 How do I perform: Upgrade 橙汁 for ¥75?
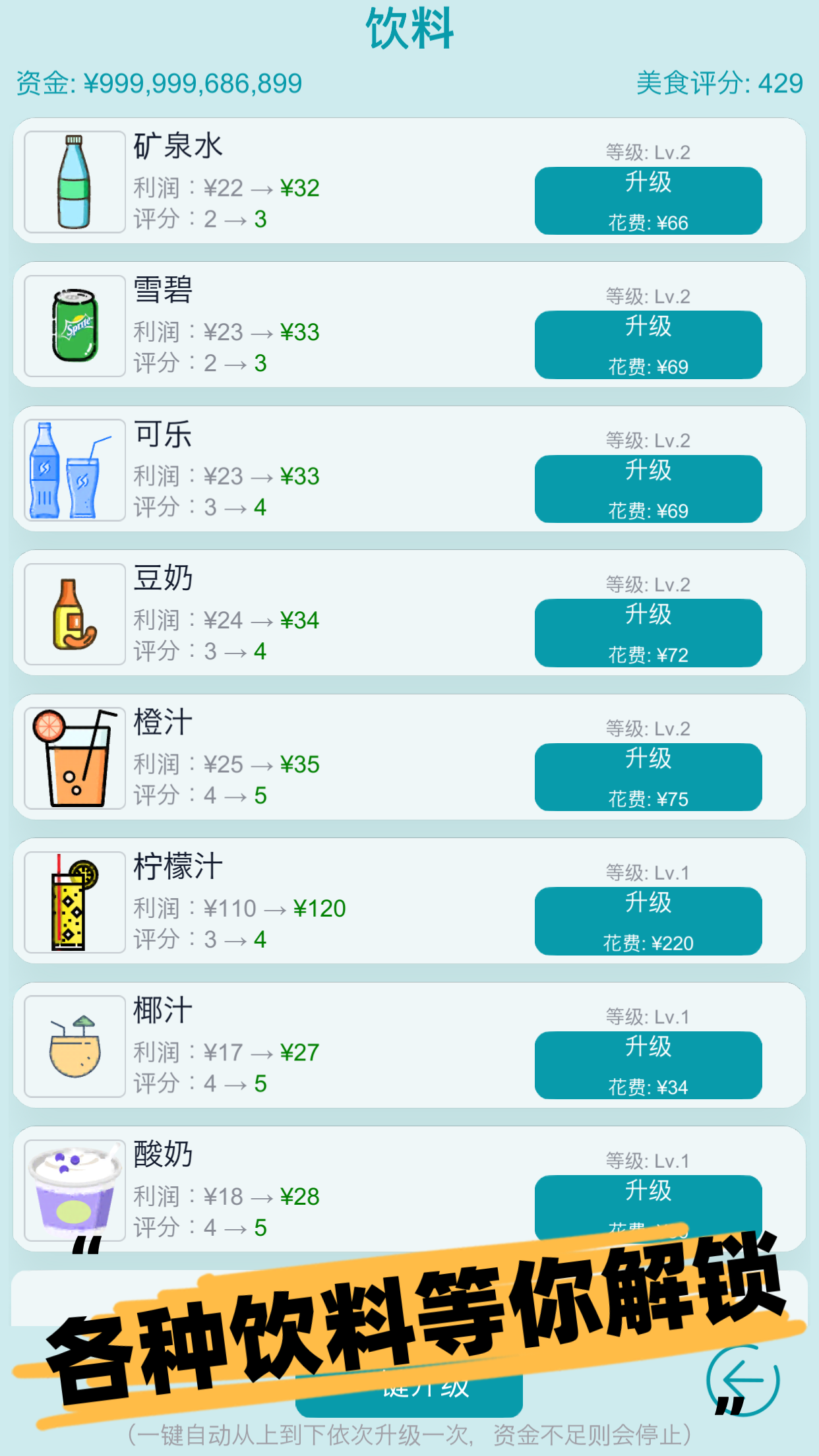pos(648,776)
